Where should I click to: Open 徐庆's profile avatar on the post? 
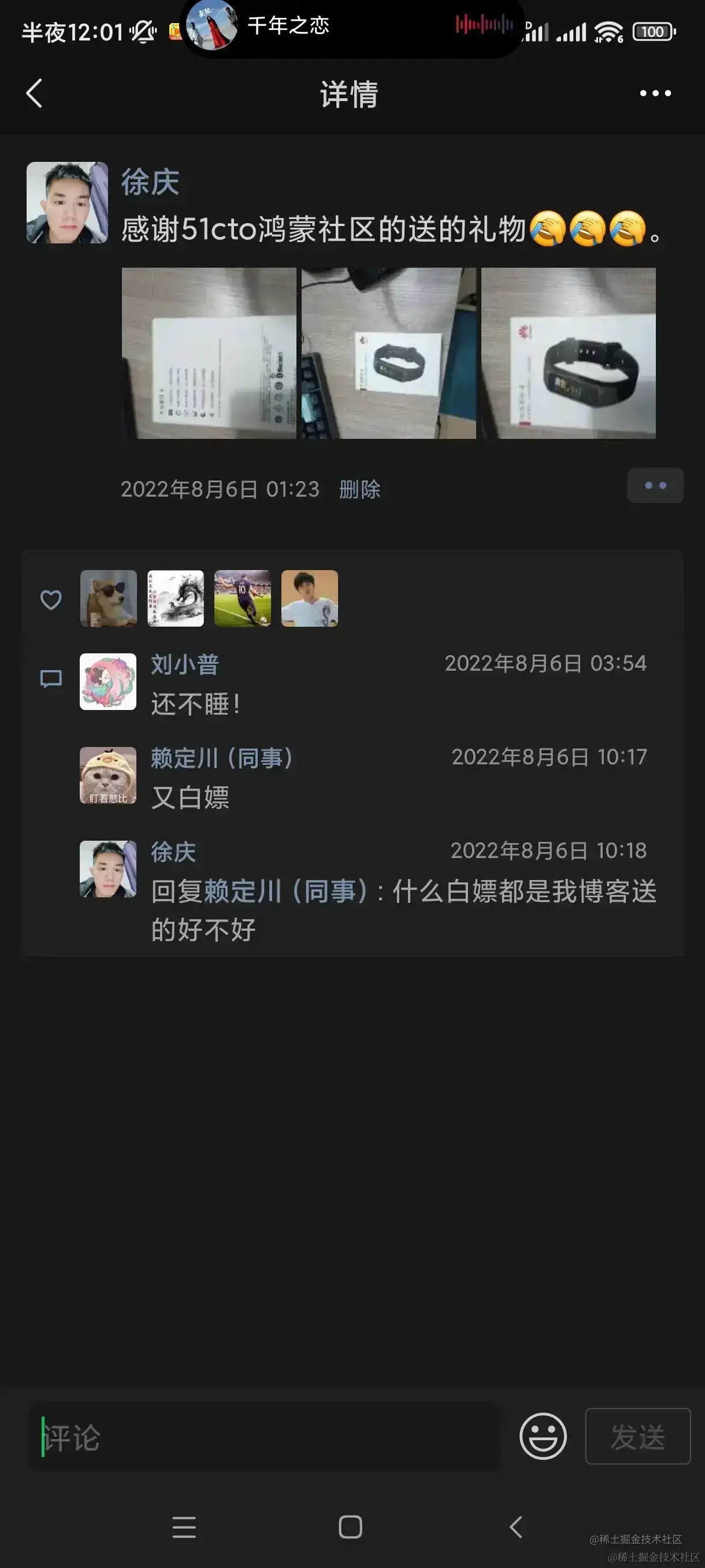tap(67, 203)
